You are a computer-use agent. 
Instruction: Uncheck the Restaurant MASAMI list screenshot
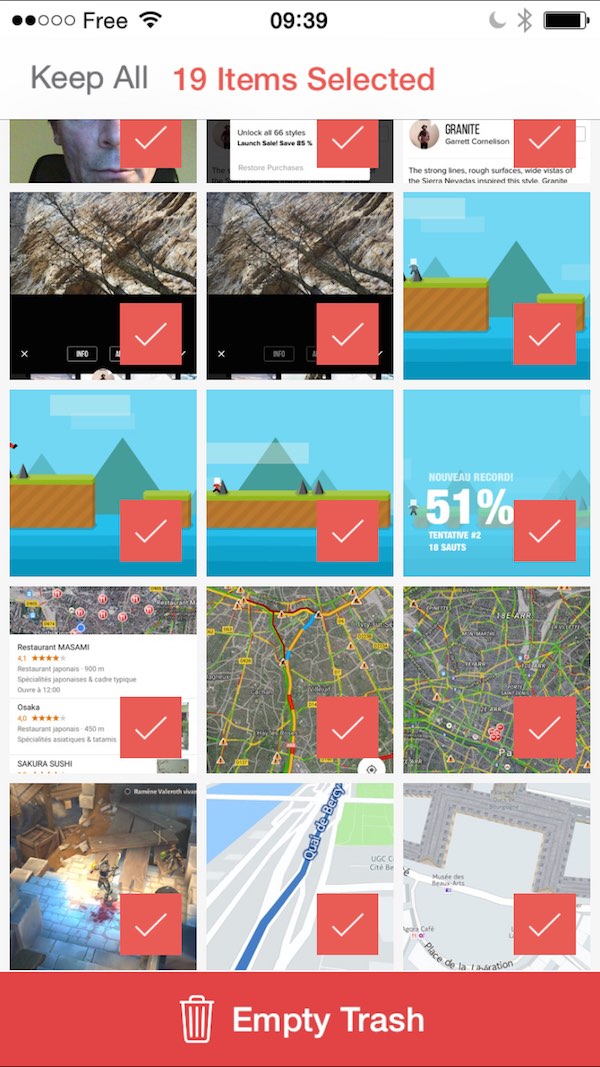150,727
